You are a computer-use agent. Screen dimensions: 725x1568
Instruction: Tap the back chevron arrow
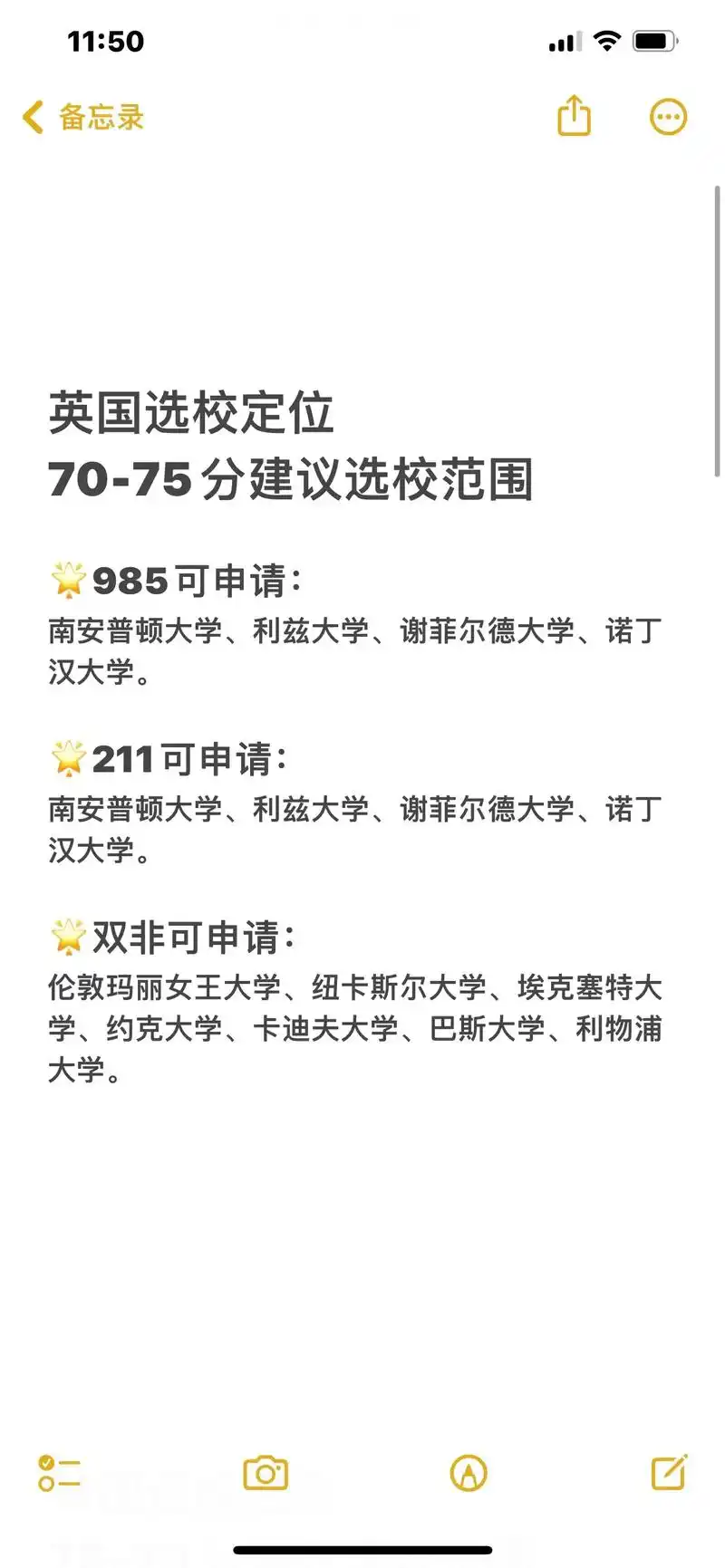pos(32,117)
